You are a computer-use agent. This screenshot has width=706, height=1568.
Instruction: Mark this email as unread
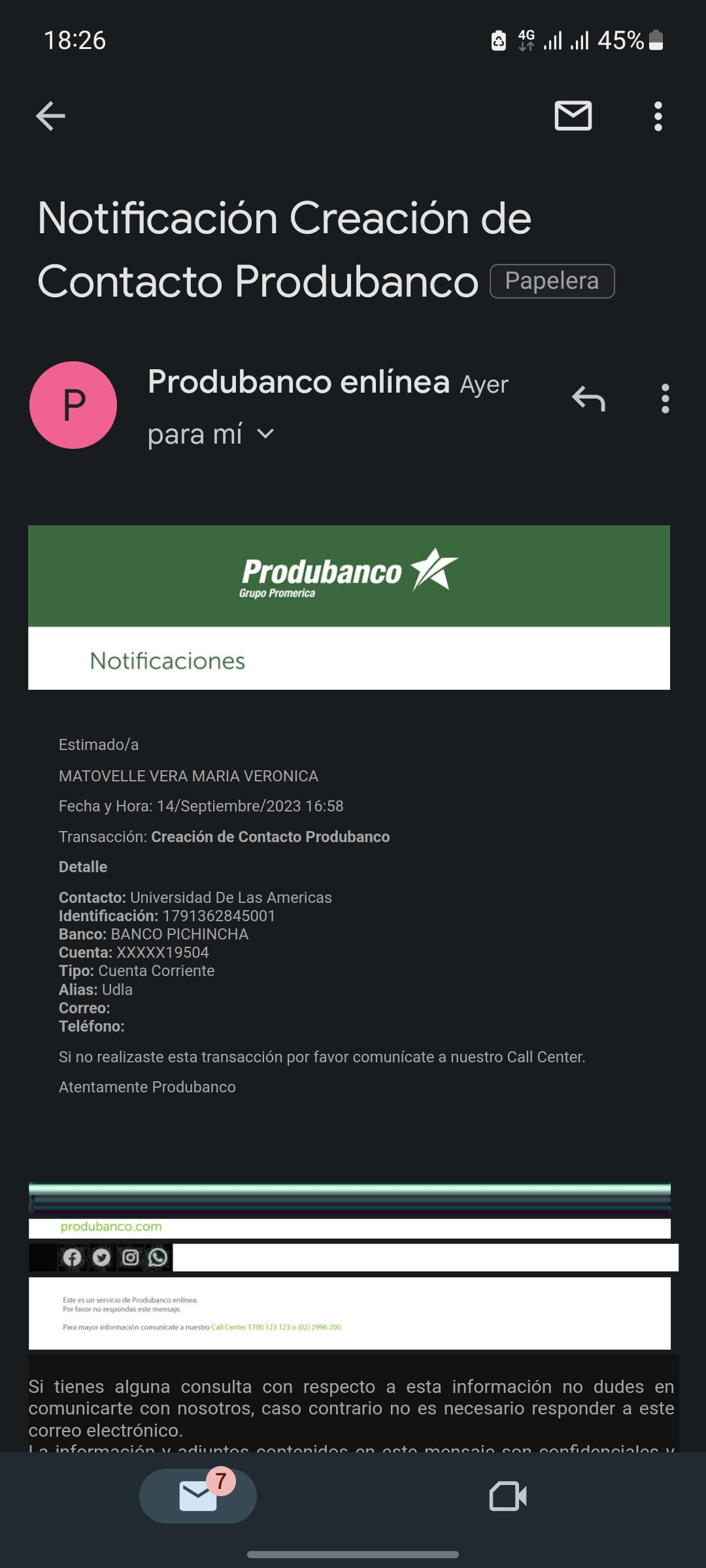coord(573,116)
